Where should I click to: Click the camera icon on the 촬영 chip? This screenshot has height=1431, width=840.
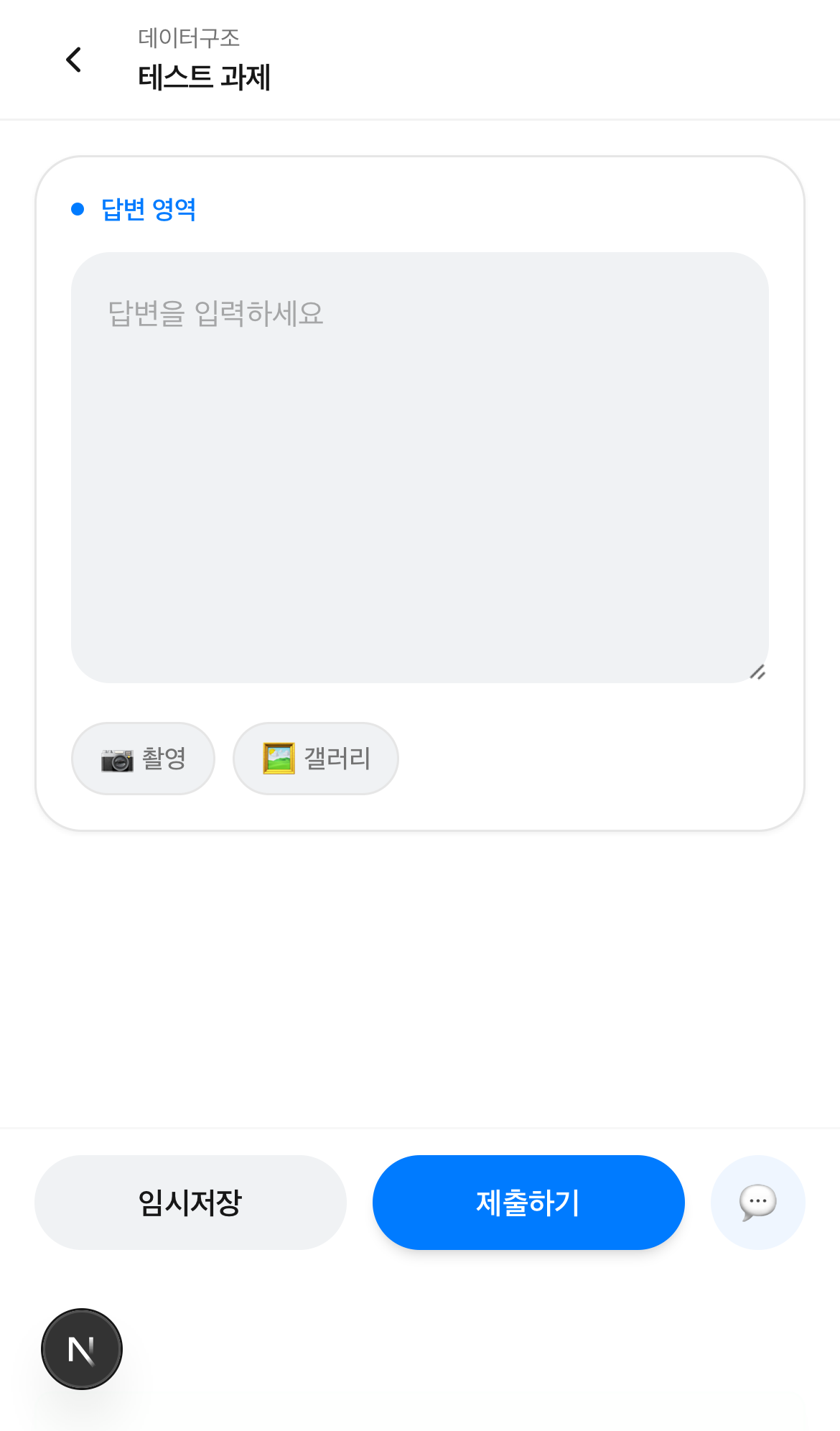point(117,759)
